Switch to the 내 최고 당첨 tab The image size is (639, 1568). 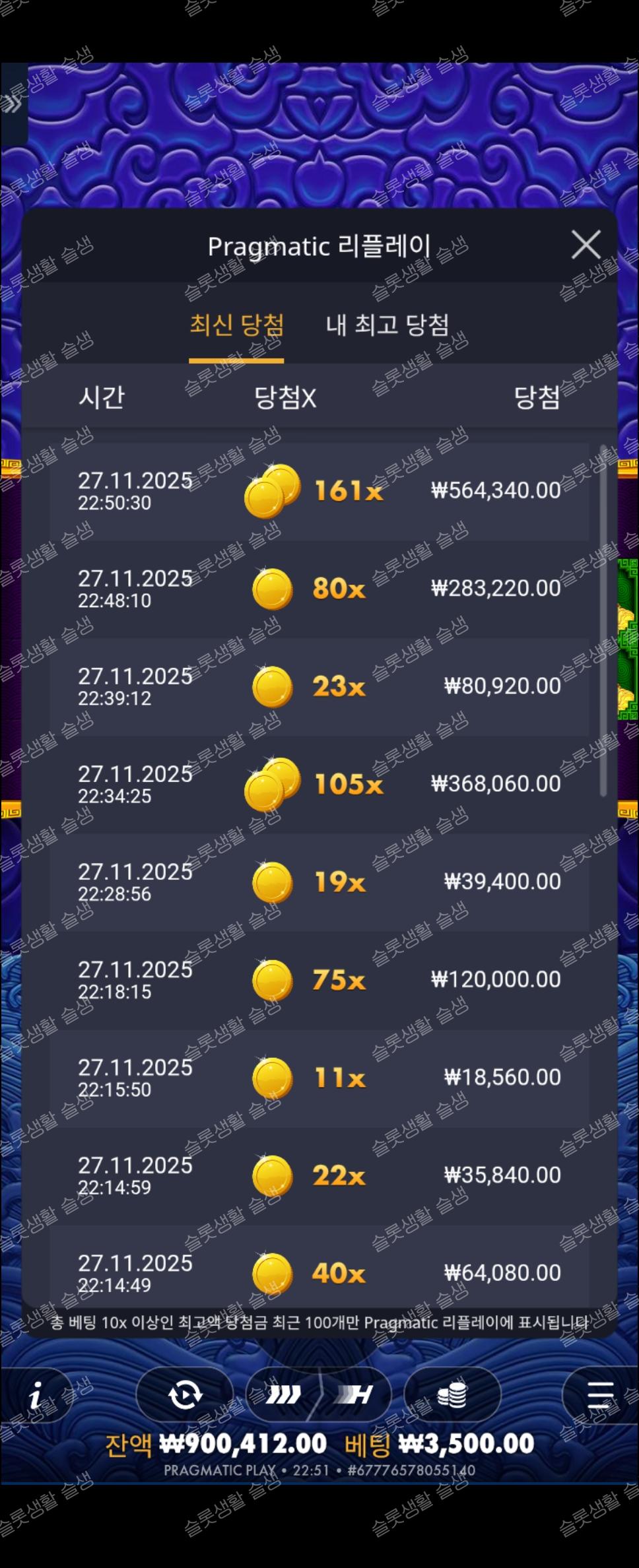pyautogui.click(x=387, y=325)
